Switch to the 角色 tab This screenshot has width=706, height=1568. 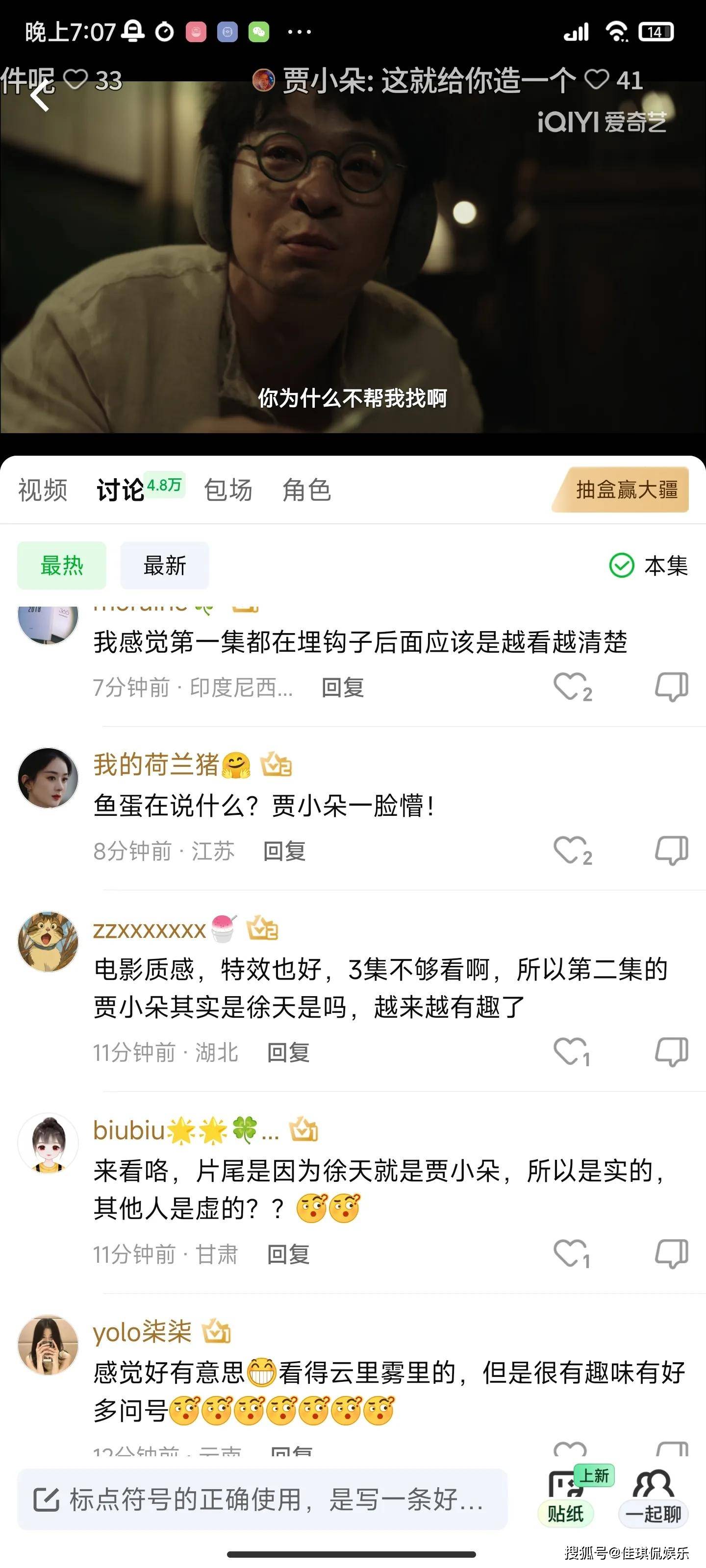[x=306, y=490]
